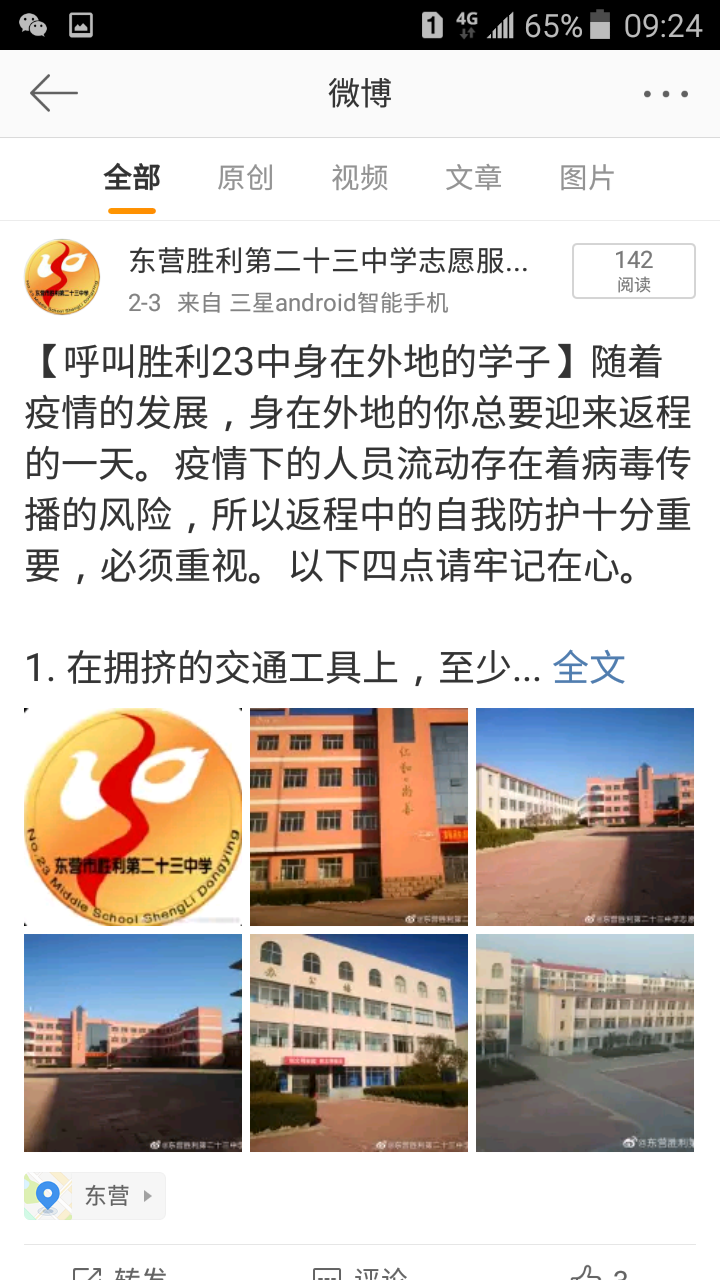Switch to the 原创 tab
The height and width of the screenshot is (1280, 720).
click(x=245, y=178)
